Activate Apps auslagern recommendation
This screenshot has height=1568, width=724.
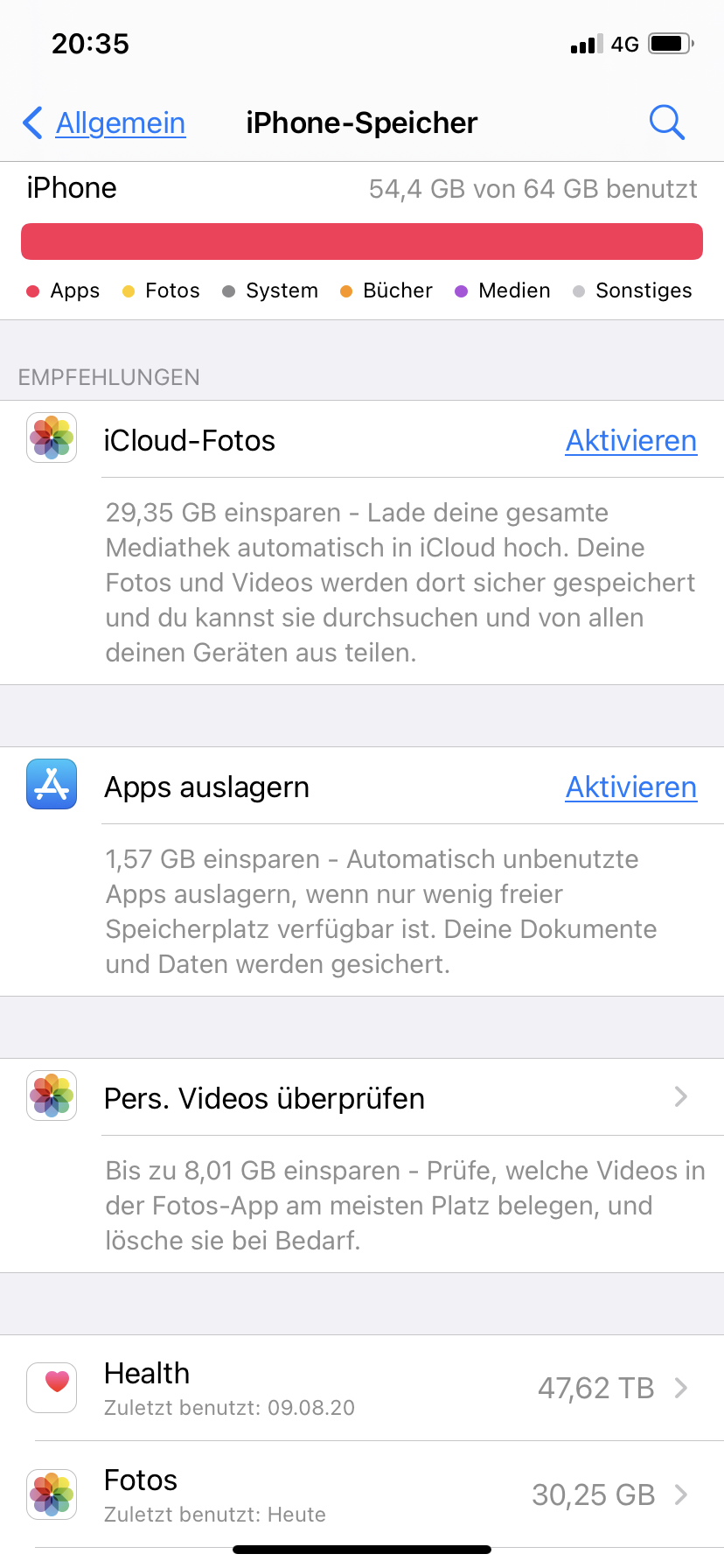(x=630, y=787)
